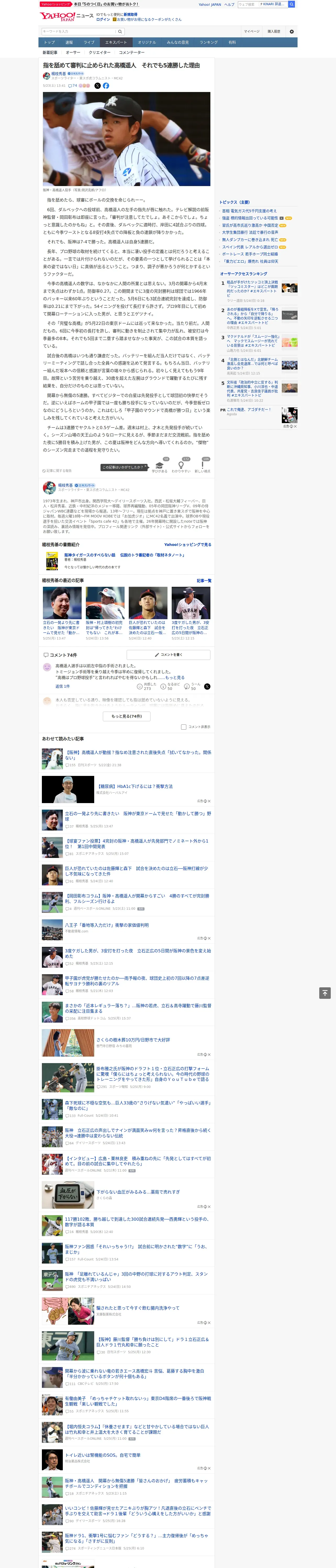The height and width of the screenshot is (1568, 336).
Task: Open the 購入履歴 link
Action: click(x=275, y=32)
